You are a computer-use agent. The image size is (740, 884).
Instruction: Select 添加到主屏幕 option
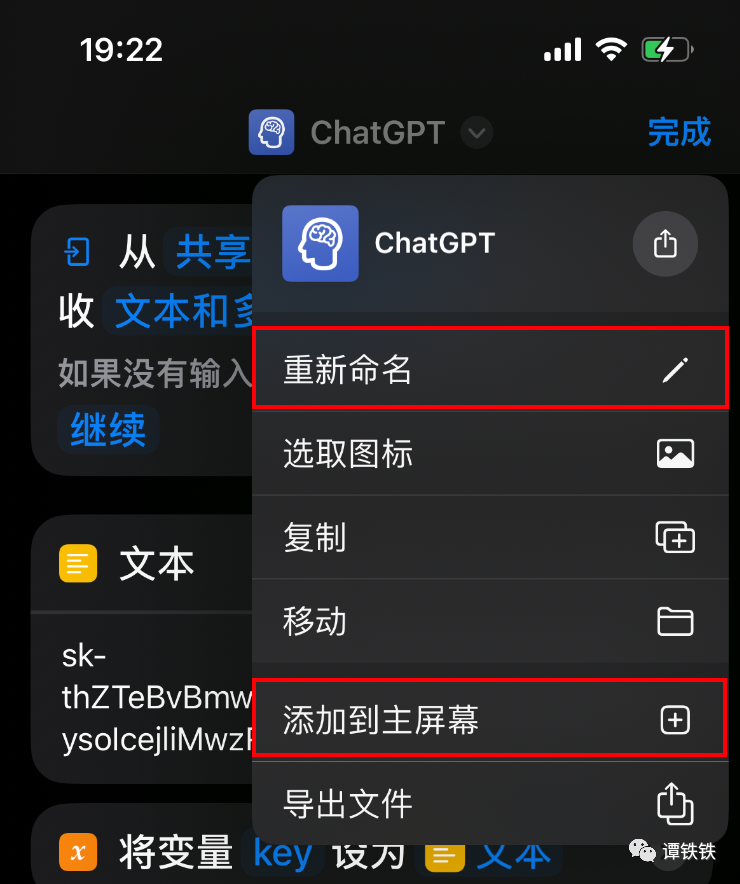coord(490,719)
